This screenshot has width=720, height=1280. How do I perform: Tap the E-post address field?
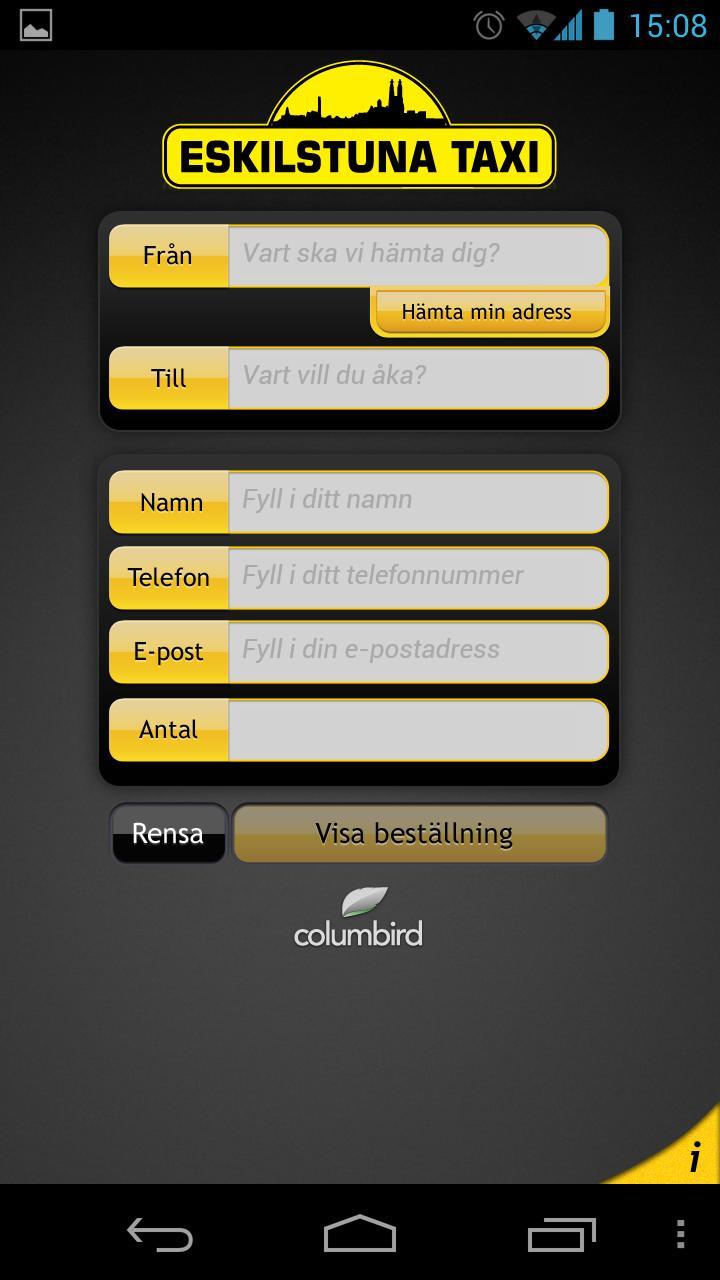[417, 651]
